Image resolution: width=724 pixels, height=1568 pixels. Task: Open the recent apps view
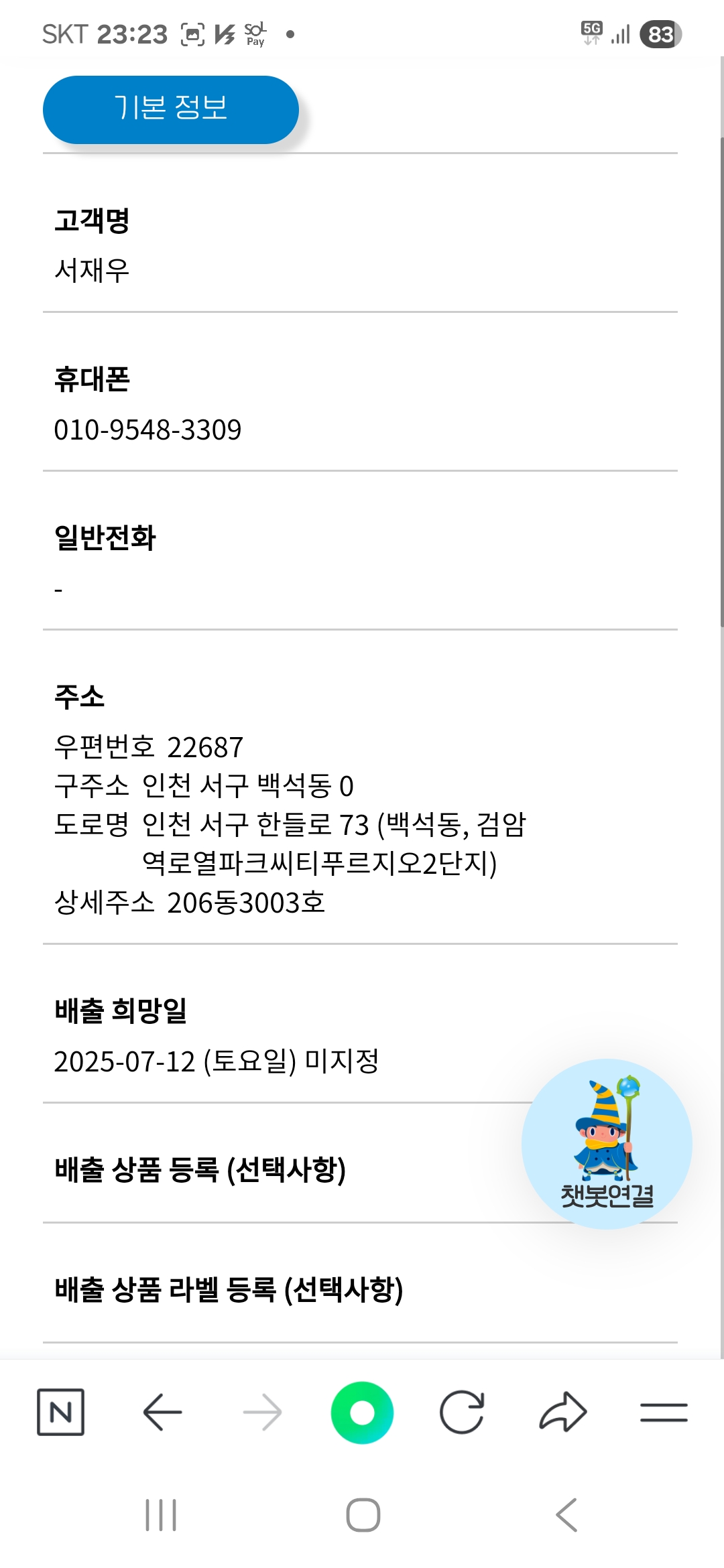click(161, 1515)
